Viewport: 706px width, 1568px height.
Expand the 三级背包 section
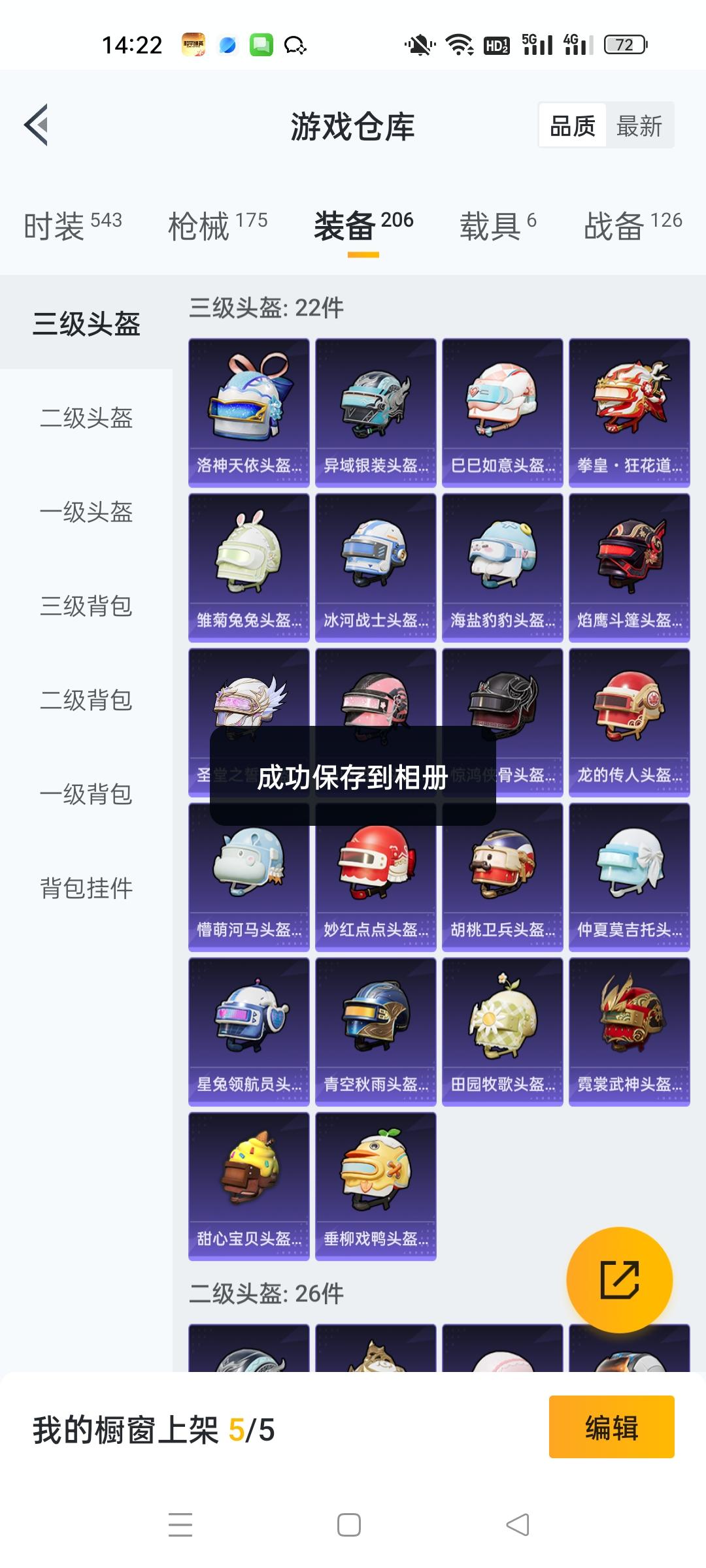pos(86,608)
